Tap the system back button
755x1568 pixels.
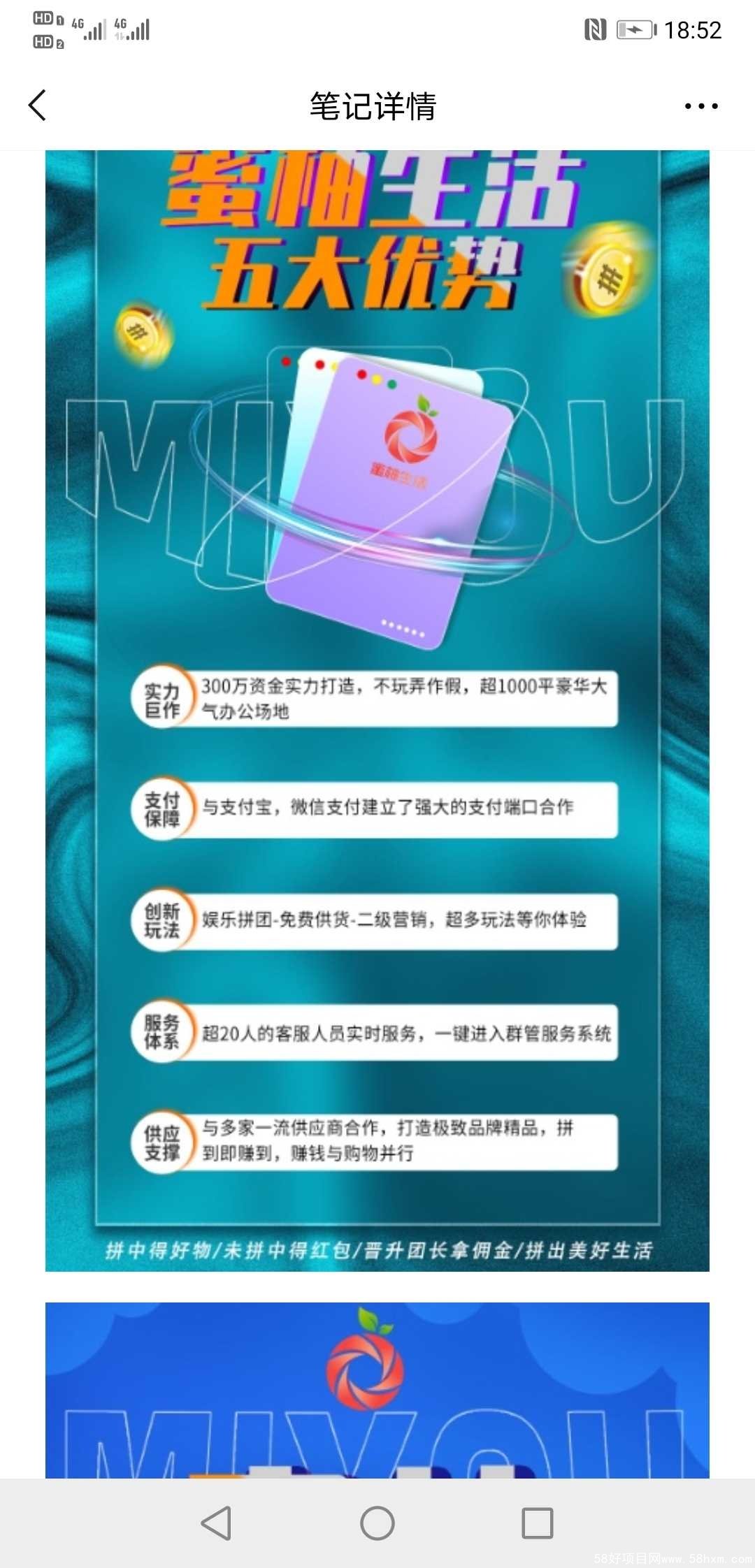coord(216,1523)
